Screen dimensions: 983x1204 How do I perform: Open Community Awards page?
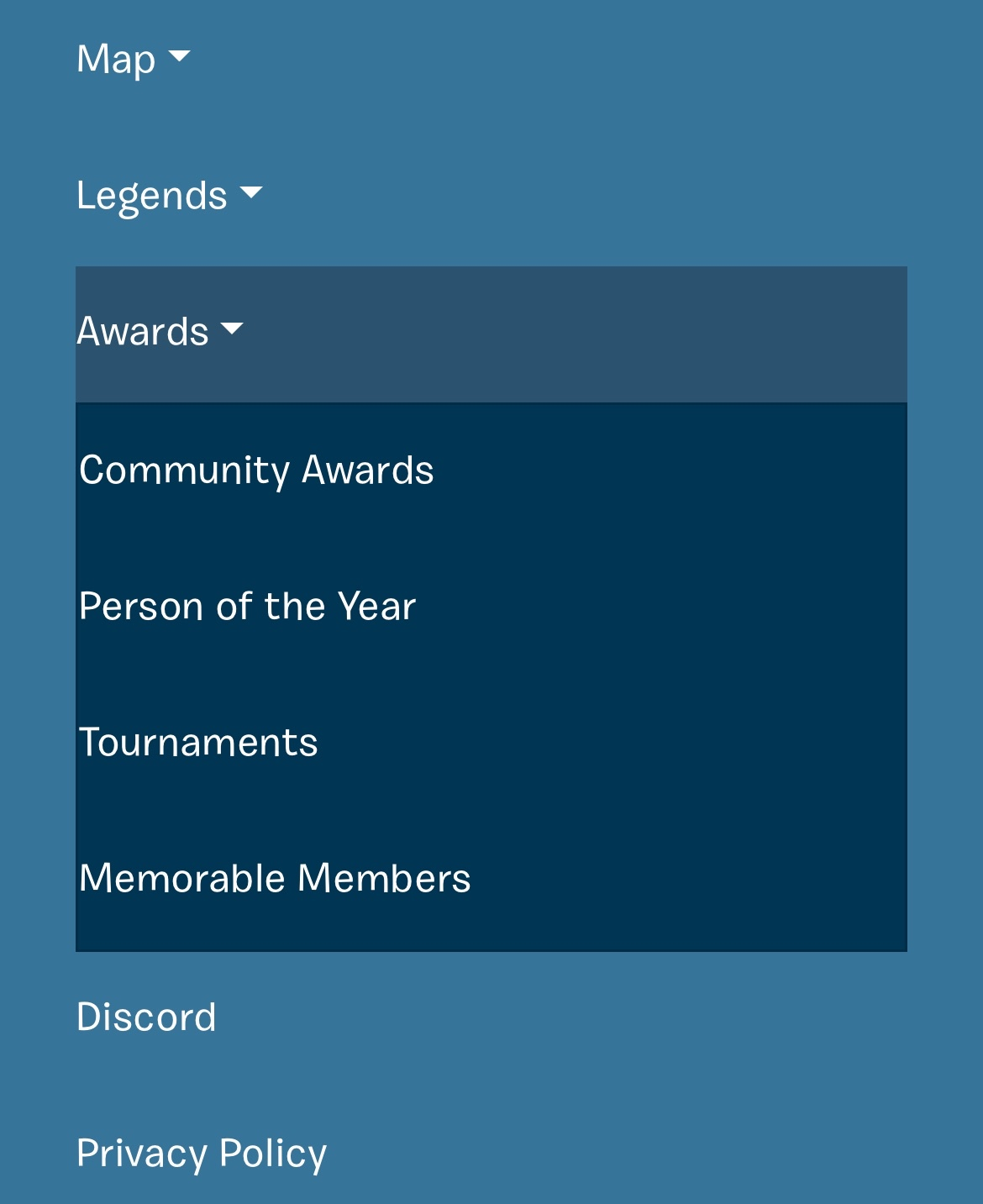click(x=256, y=471)
